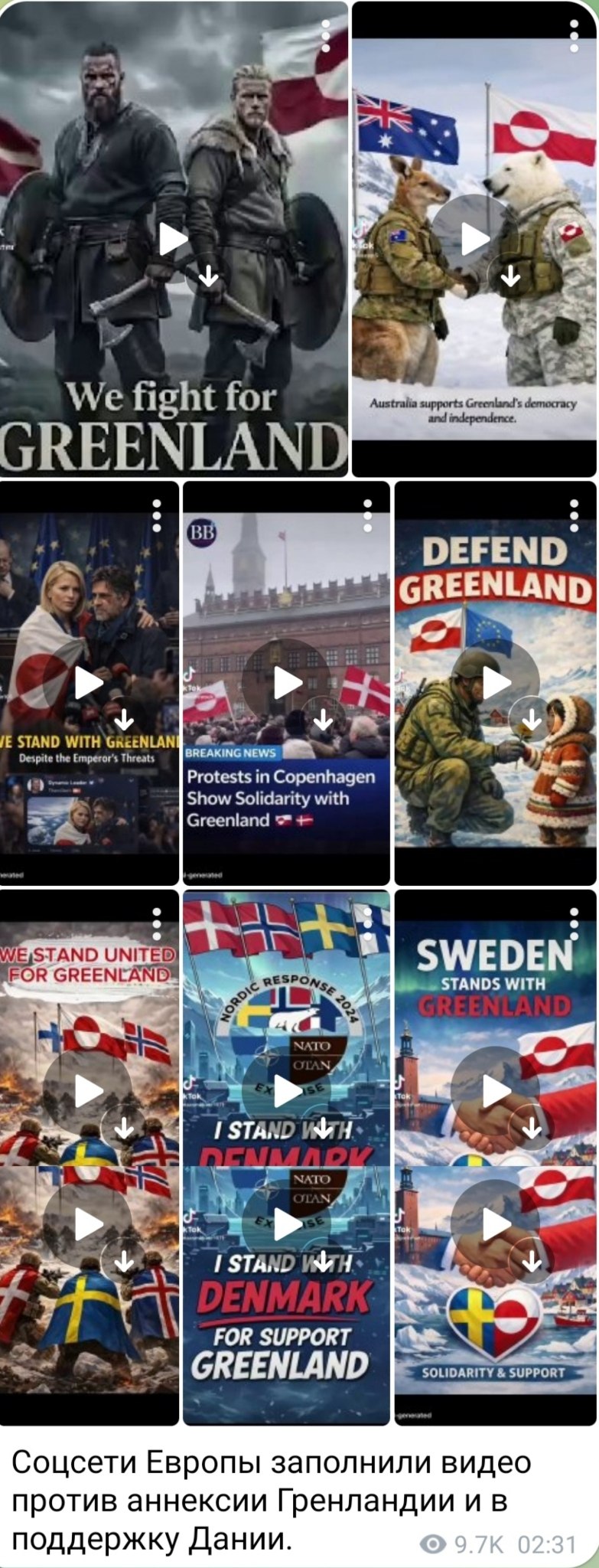Image resolution: width=599 pixels, height=1568 pixels.
Task: Open the three-dot menu on the "Defend Greenland" video
Action: click(575, 515)
